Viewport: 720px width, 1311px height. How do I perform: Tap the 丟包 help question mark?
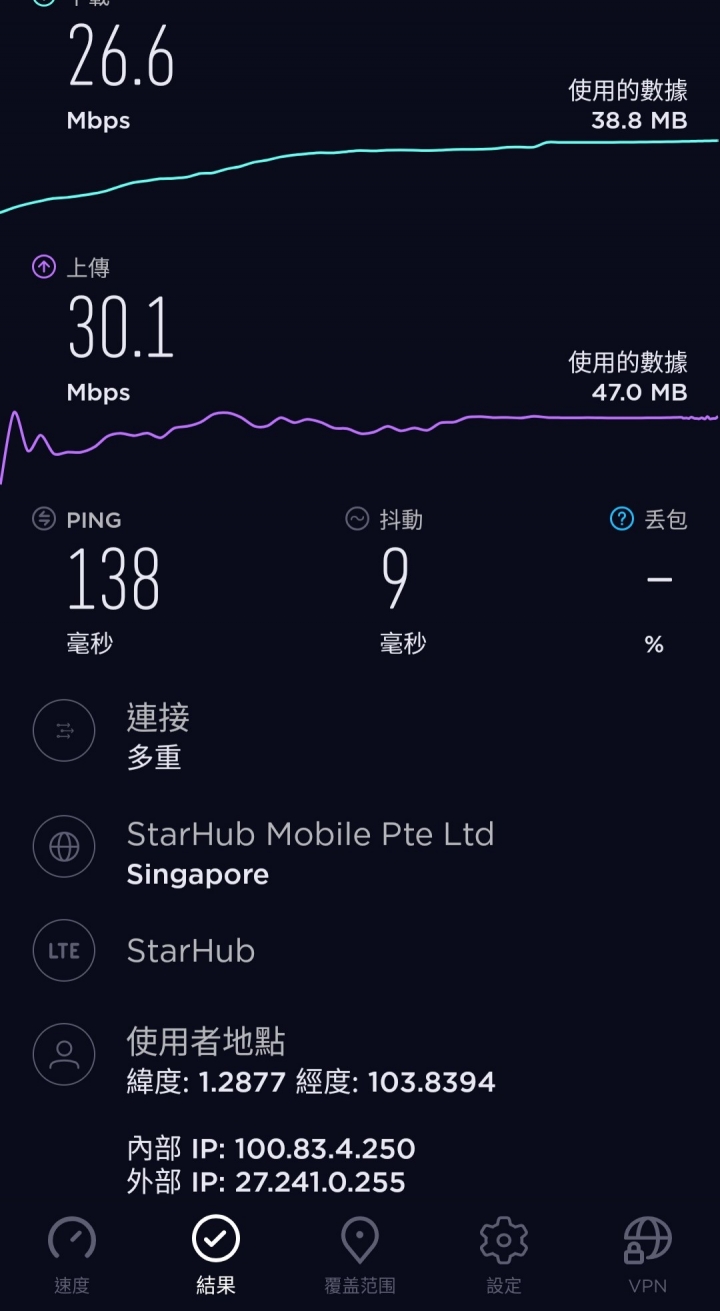[622, 519]
